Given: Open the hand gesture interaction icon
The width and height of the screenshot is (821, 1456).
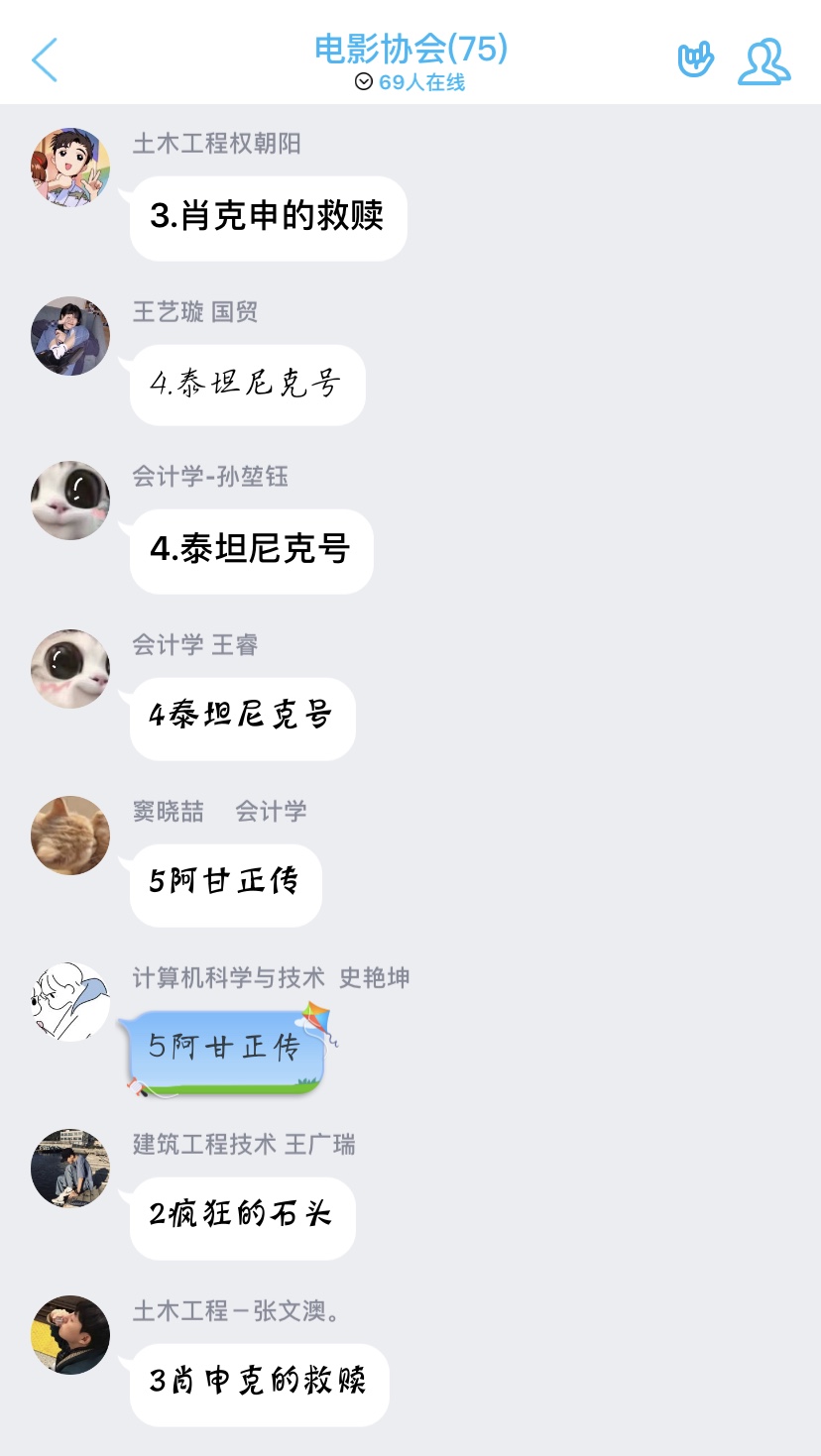Looking at the screenshot, I should point(695,60).
